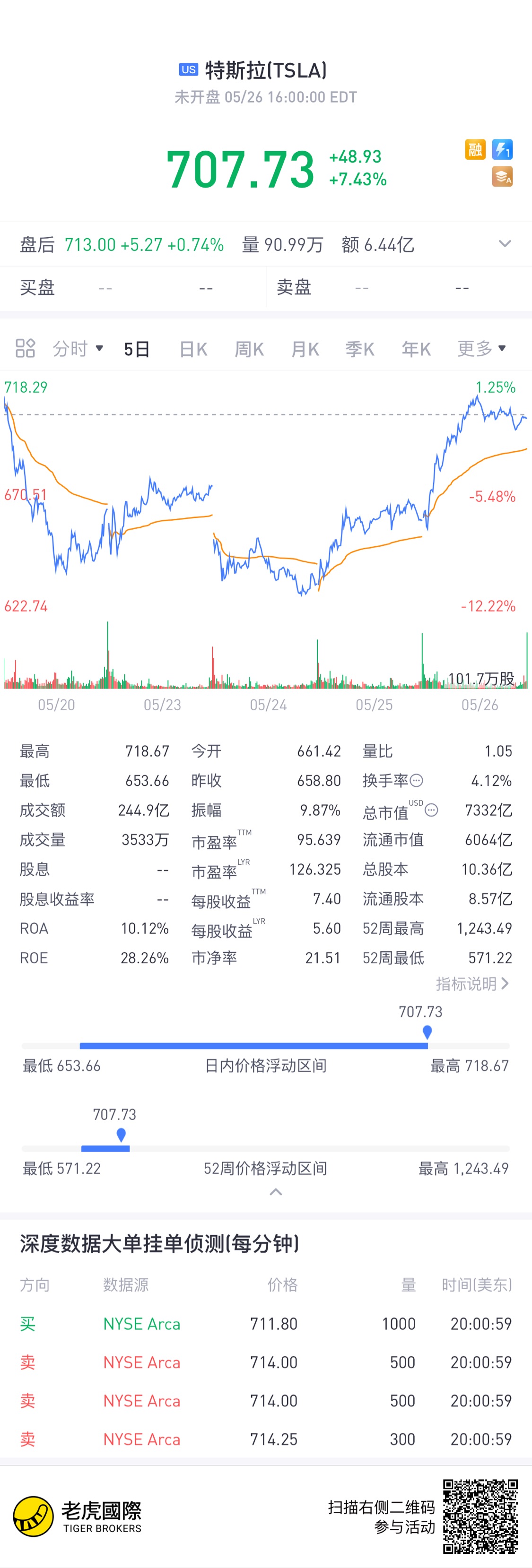This screenshot has width=532, height=1568.
Task: Open the 更多 chart options dropdown
Action: click(x=481, y=349)
